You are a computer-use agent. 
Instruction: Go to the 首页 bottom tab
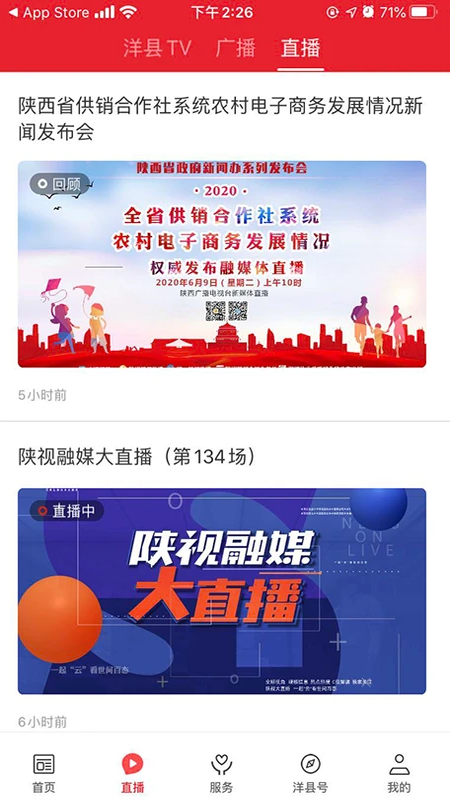(x=44, y=772)
